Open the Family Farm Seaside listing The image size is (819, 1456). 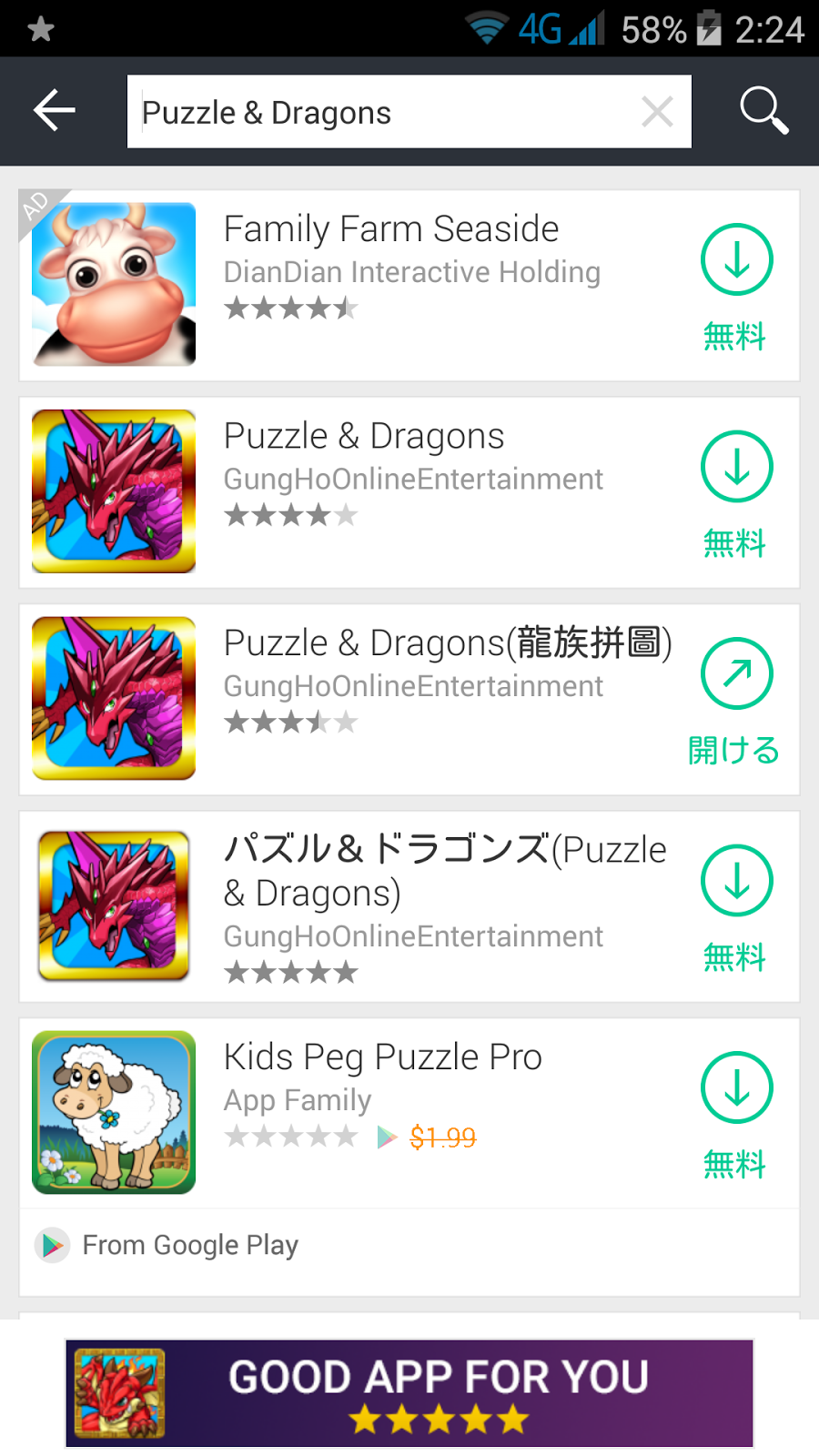click(391, 229)
